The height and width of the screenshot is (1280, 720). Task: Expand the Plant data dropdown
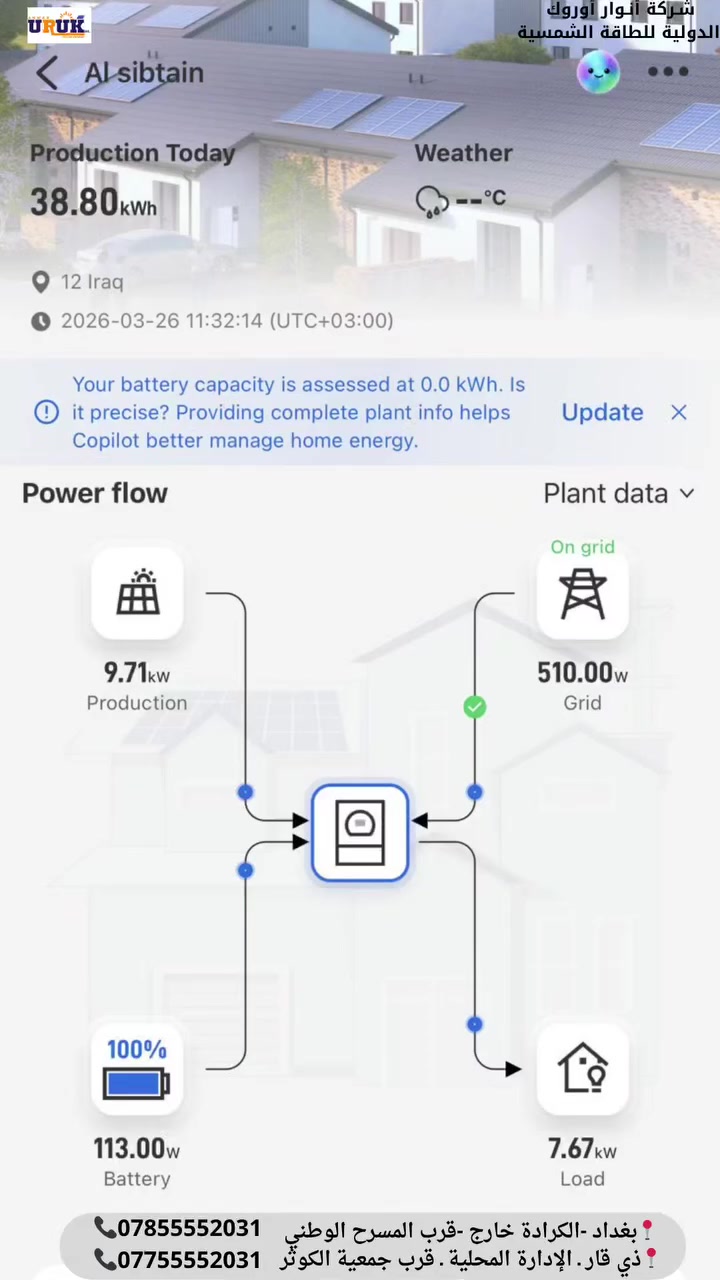click(618, 493)
